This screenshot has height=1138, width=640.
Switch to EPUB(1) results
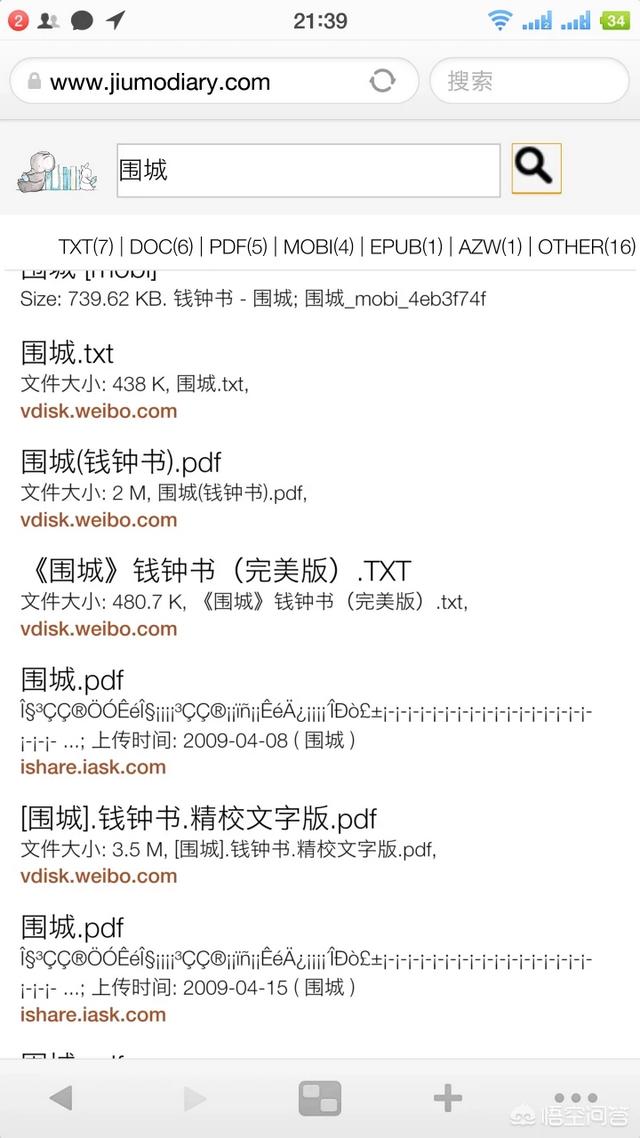406,246
